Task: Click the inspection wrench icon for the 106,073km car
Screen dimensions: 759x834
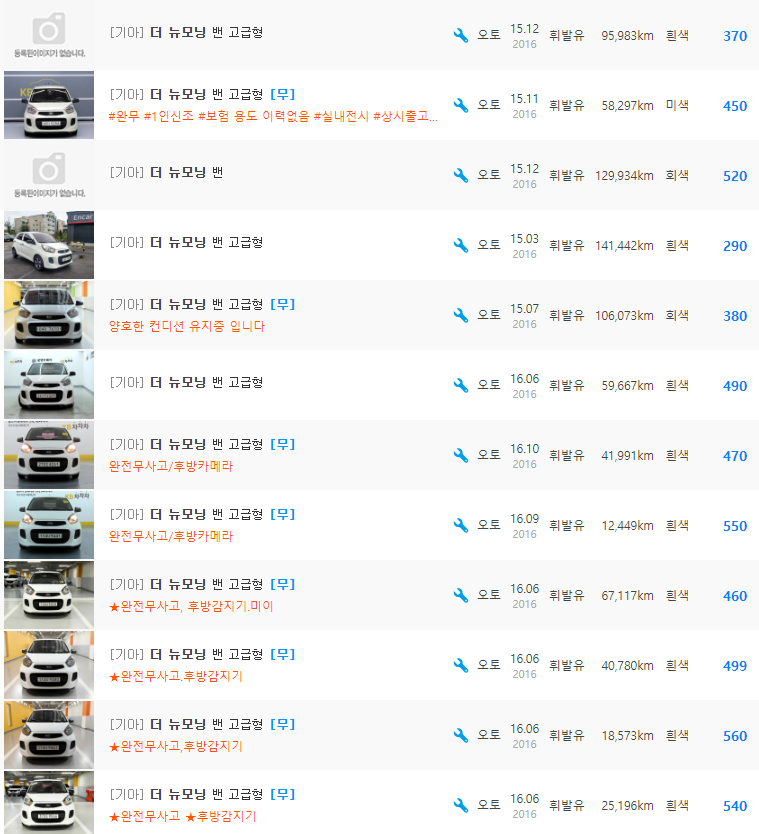Action: pyautogui.click(x=460, y=315)
